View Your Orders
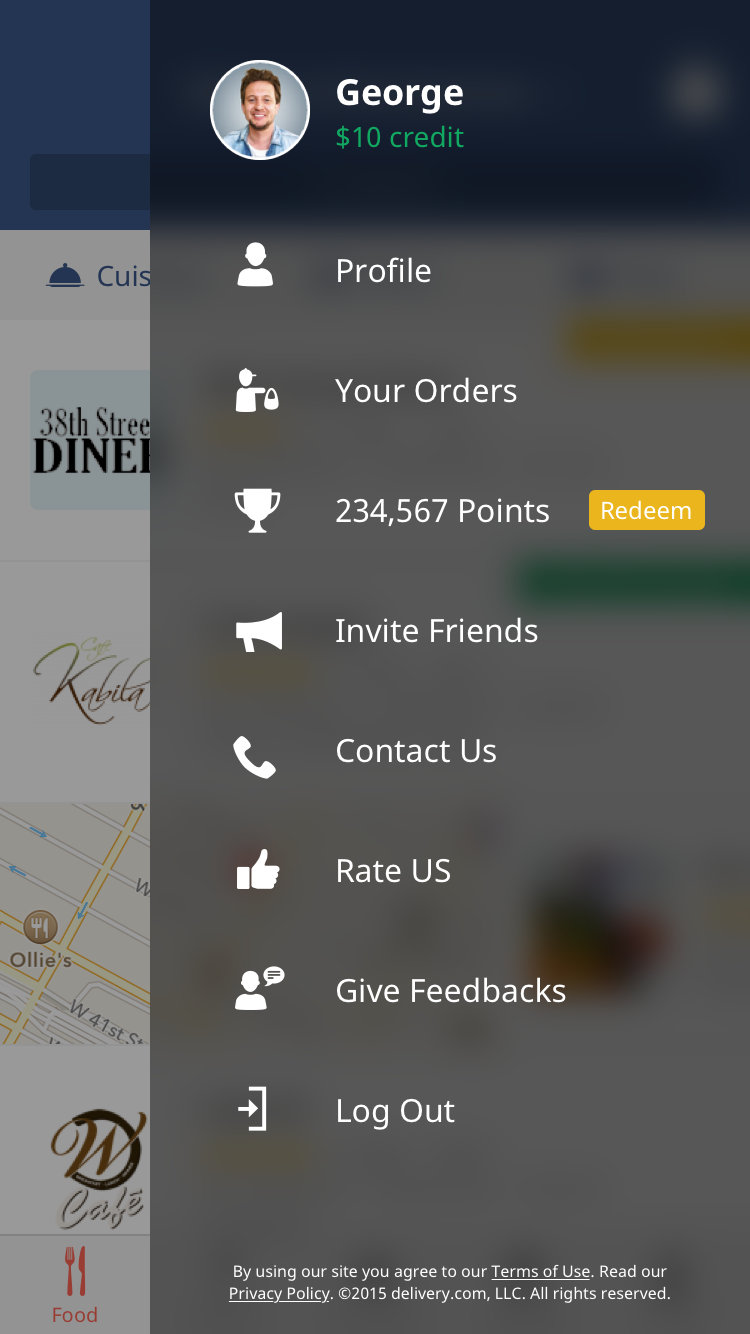 (426, 391)
